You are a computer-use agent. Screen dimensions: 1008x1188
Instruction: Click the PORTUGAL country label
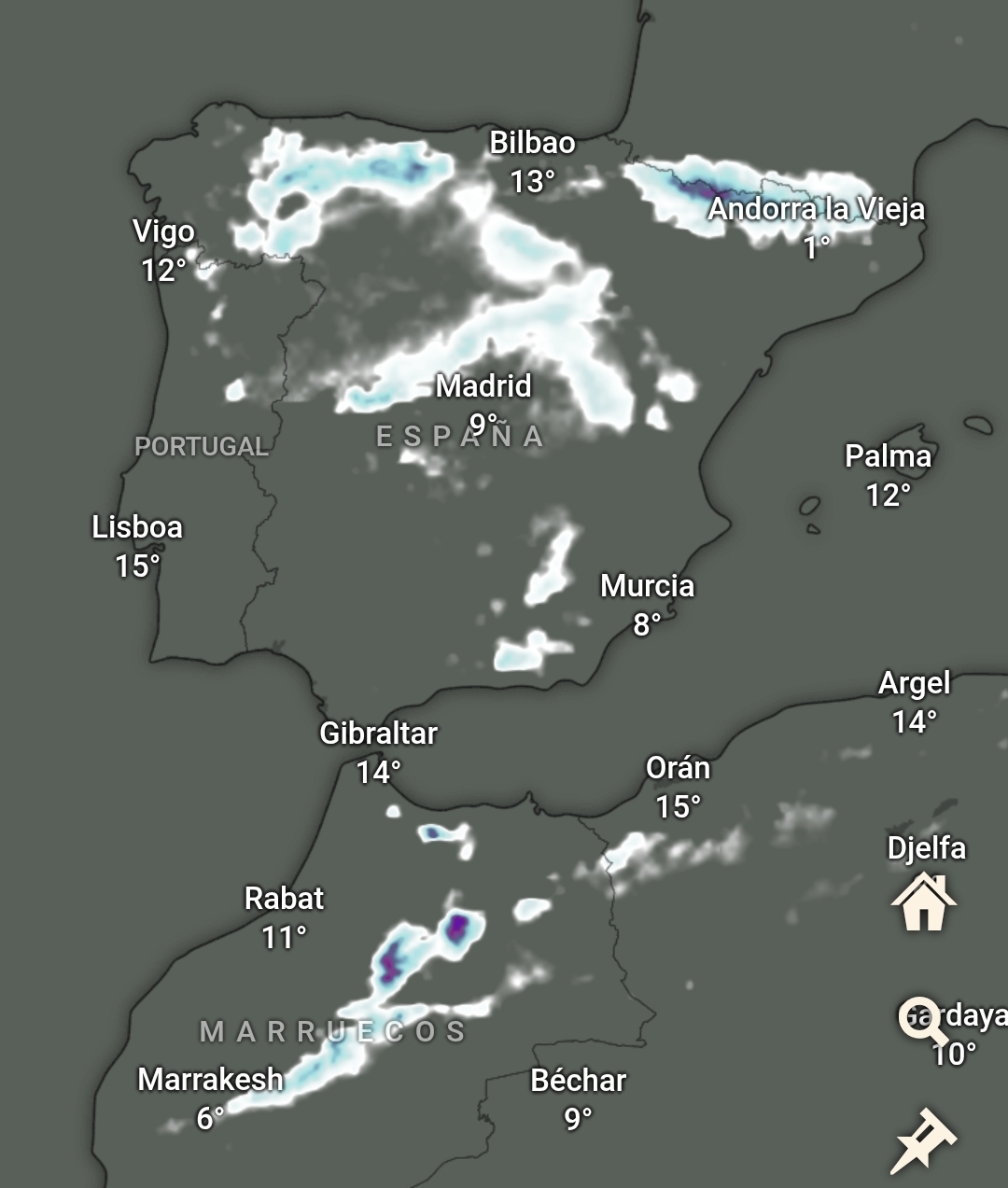(200, 445)
